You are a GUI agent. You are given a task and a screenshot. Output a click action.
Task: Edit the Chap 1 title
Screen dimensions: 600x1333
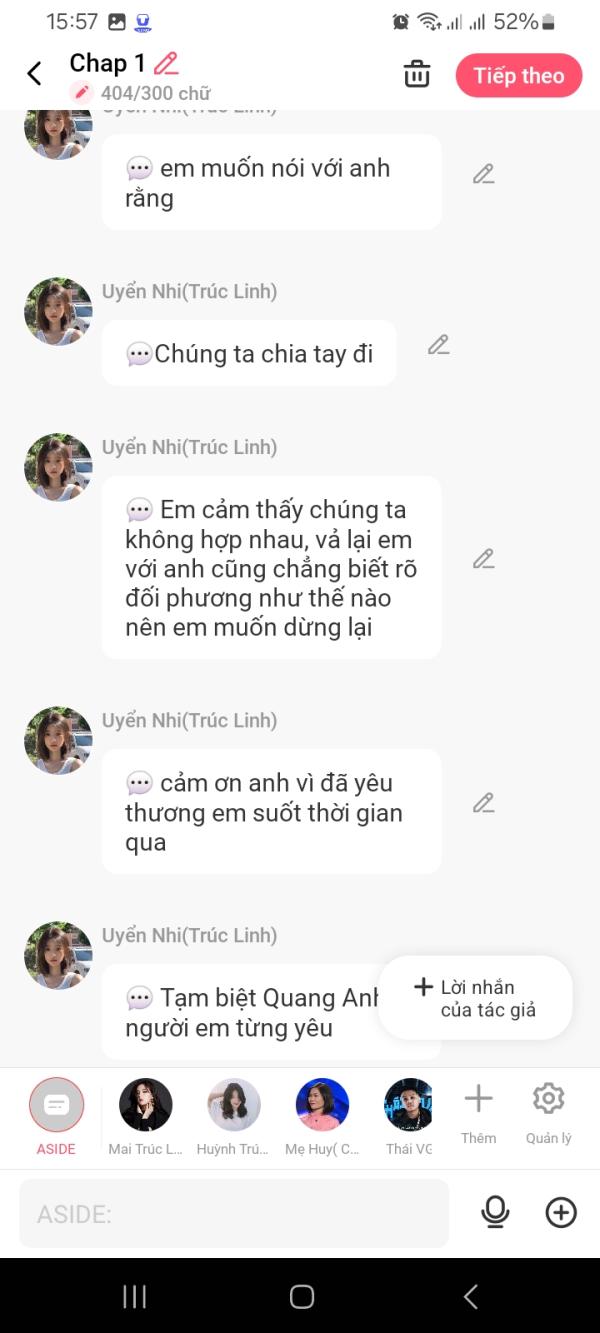[x=166, y=64]
